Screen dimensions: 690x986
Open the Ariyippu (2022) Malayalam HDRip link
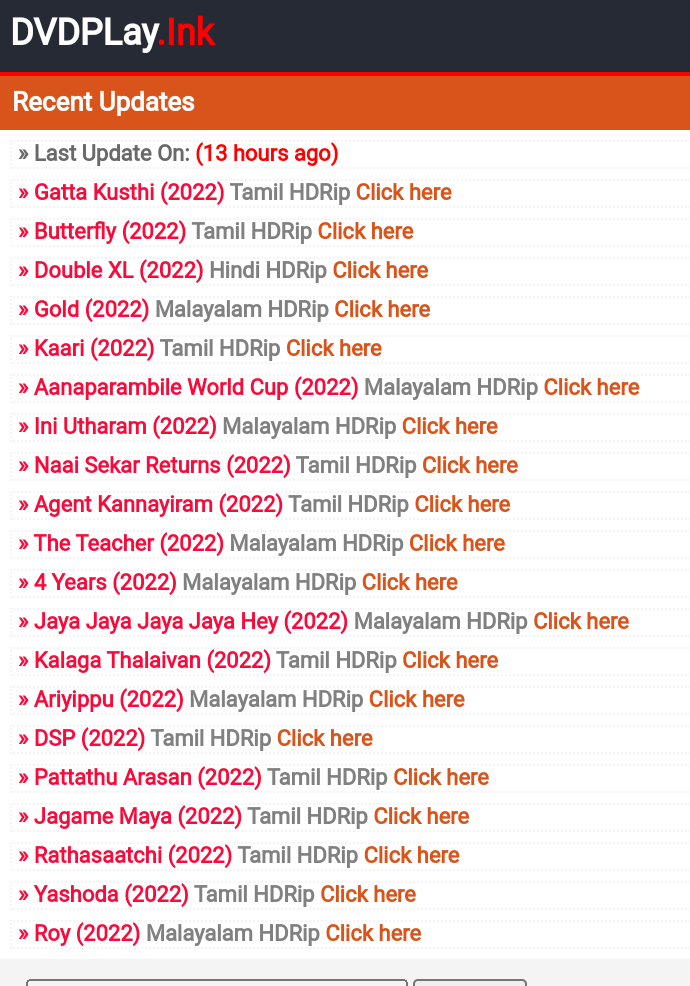click(249, 699)
